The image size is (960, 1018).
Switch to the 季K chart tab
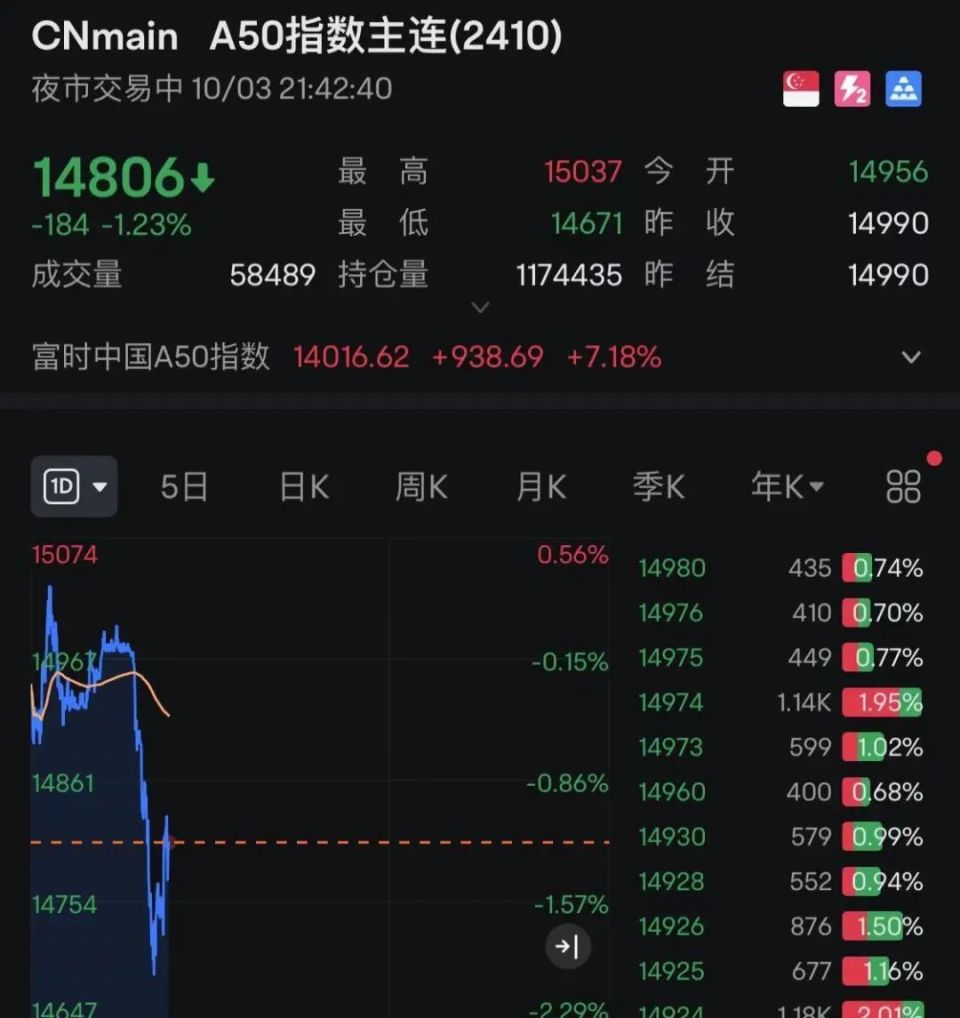click(658, 487)
